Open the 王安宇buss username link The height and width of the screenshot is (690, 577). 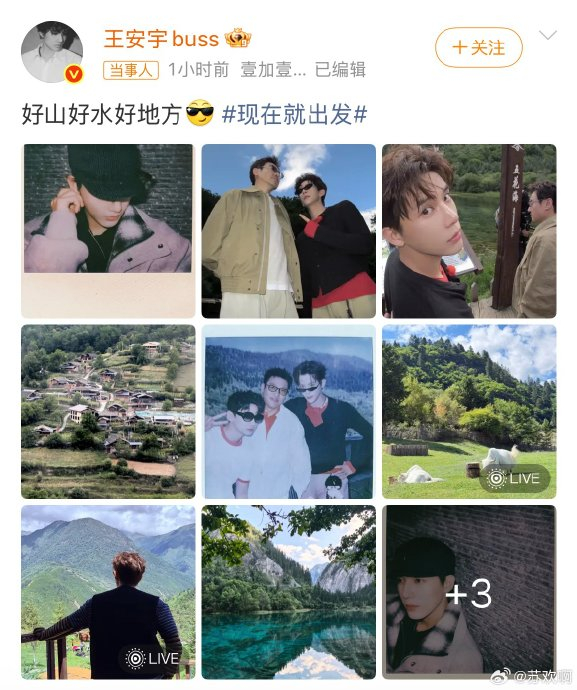(x=161, y=39)
